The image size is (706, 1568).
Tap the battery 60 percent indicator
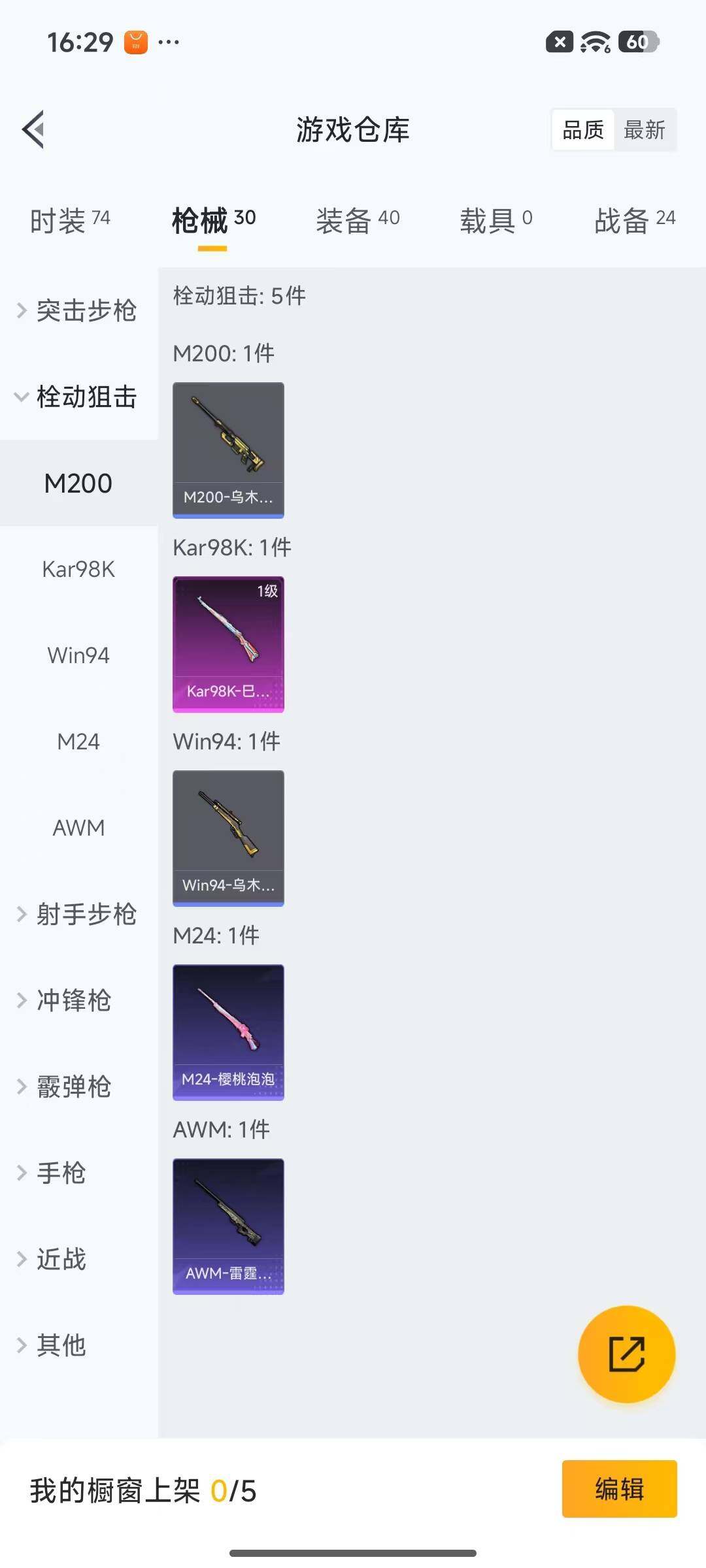[637, 42]
